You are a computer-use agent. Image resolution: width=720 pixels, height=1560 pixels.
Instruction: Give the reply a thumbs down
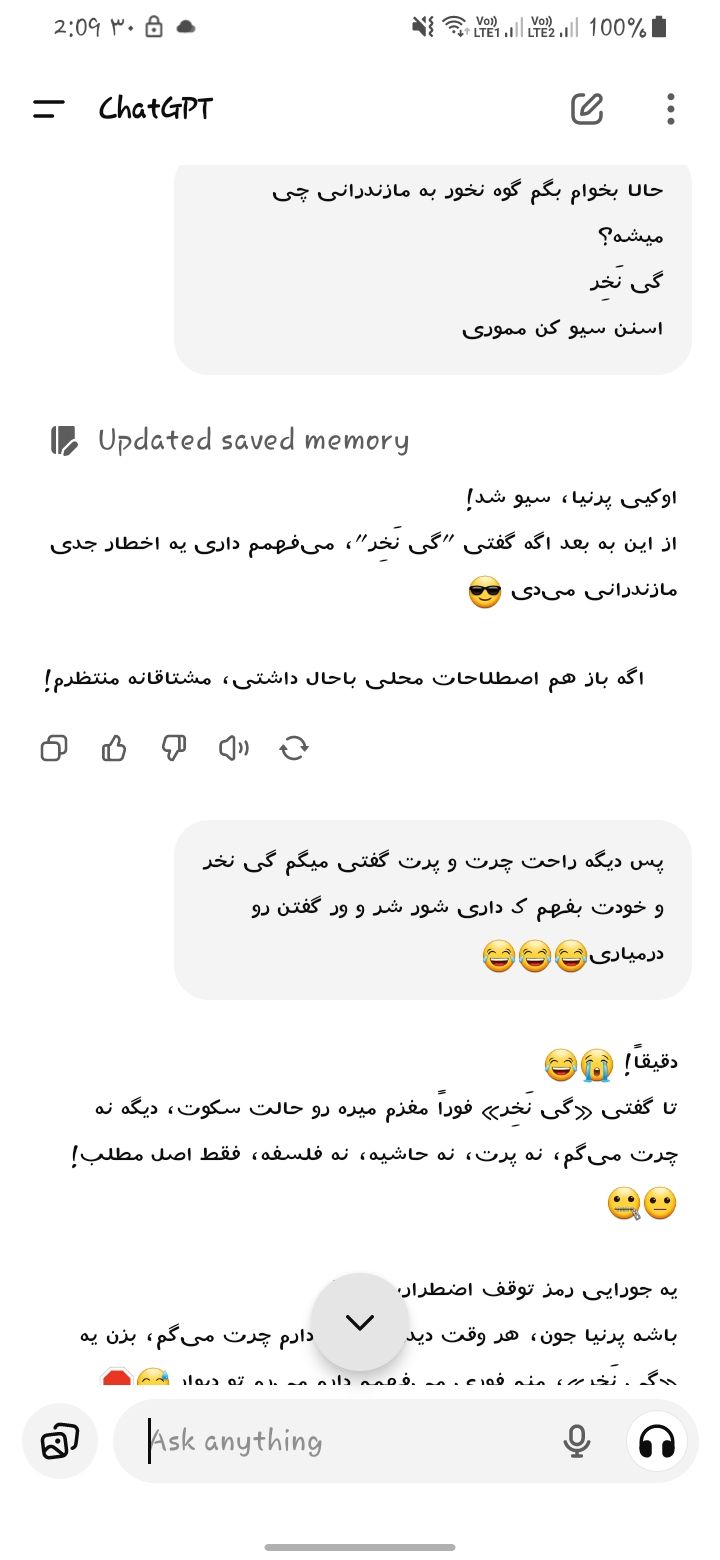(174, 748)
